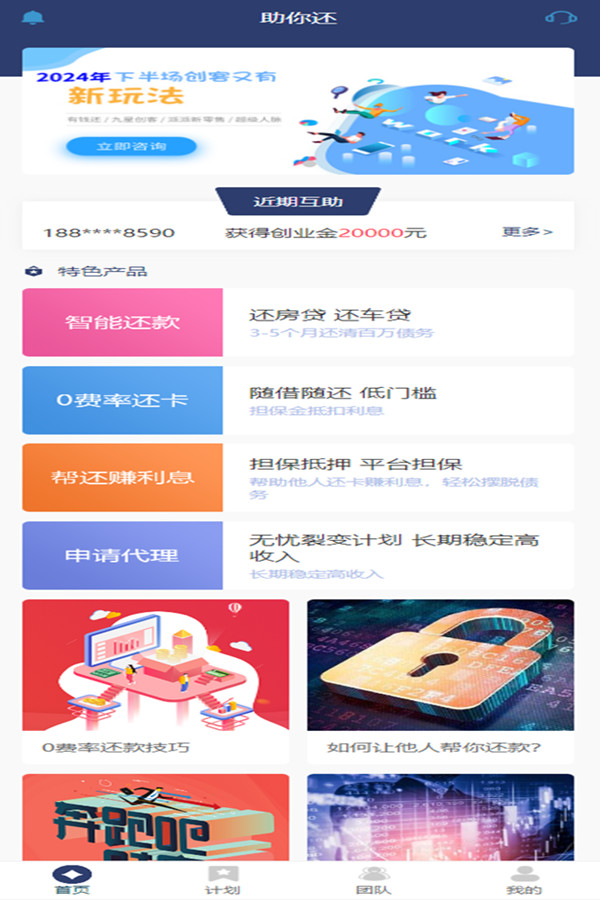
Task: Open 更多 recent mutual aid
Action: tap(526, 232)
